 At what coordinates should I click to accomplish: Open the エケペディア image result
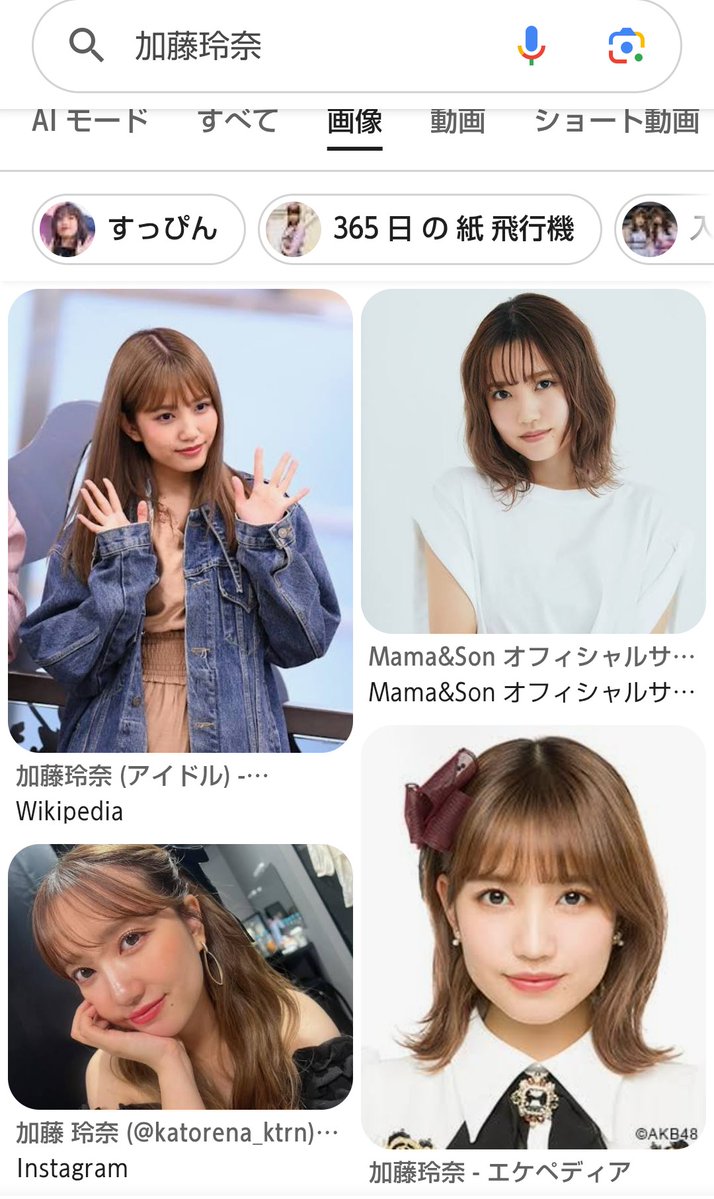pyautogui.click(x=533, y=937)
